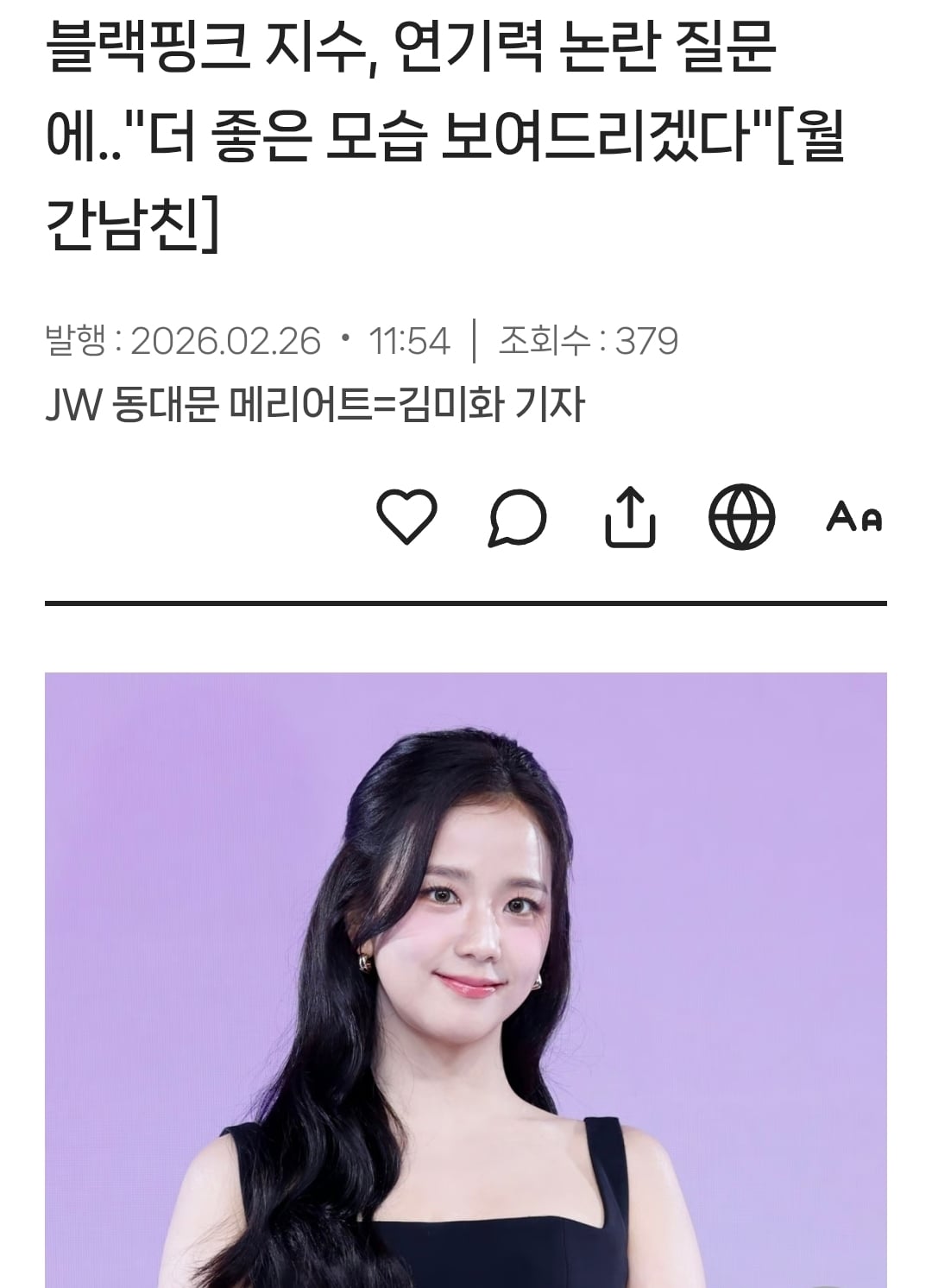Screen dimensions: 932x1288
Task: Open the comments bubble icon
Action: click(518, 518)
